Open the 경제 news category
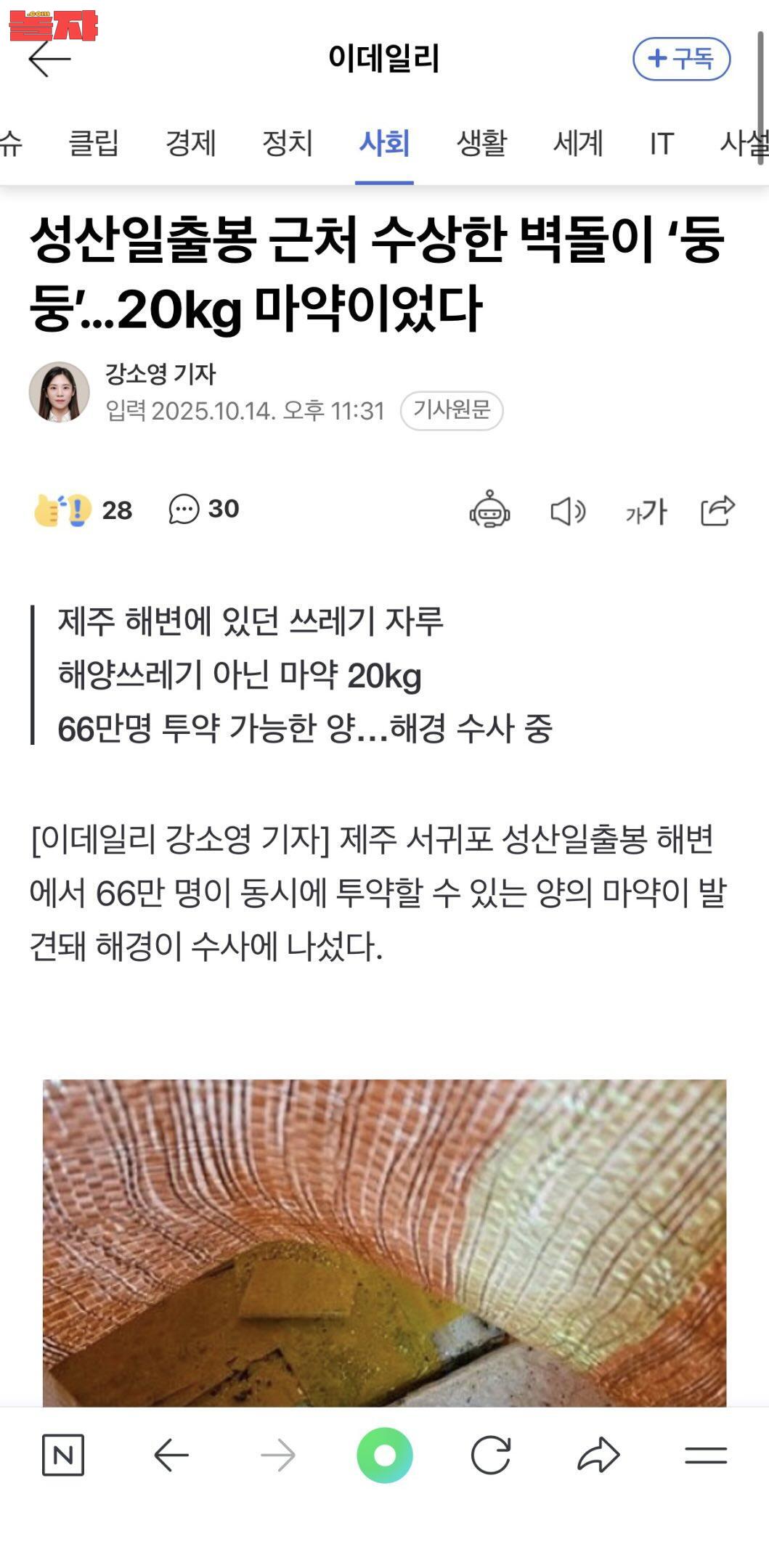The width and height of the screenshot is (769, 1568). pyautogui.click(x=190, y=143)
